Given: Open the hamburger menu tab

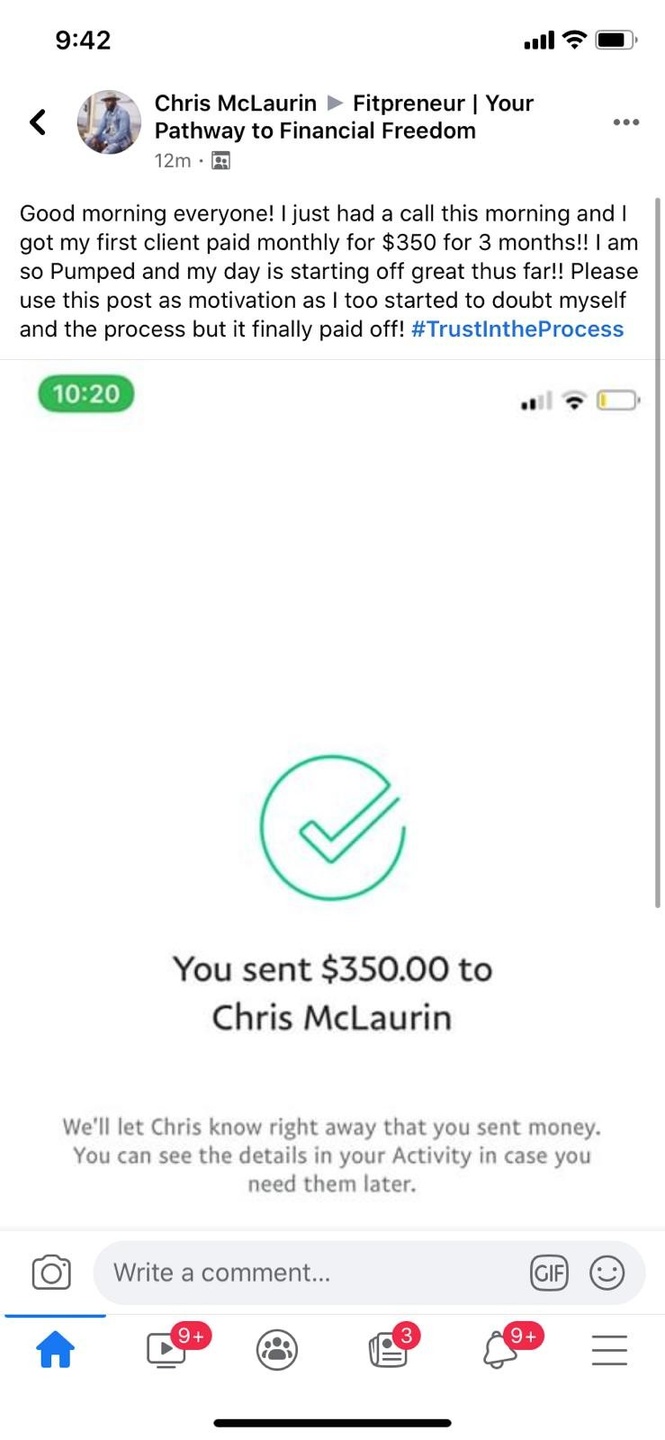Looking at the screenshot, I should 609,1351.
